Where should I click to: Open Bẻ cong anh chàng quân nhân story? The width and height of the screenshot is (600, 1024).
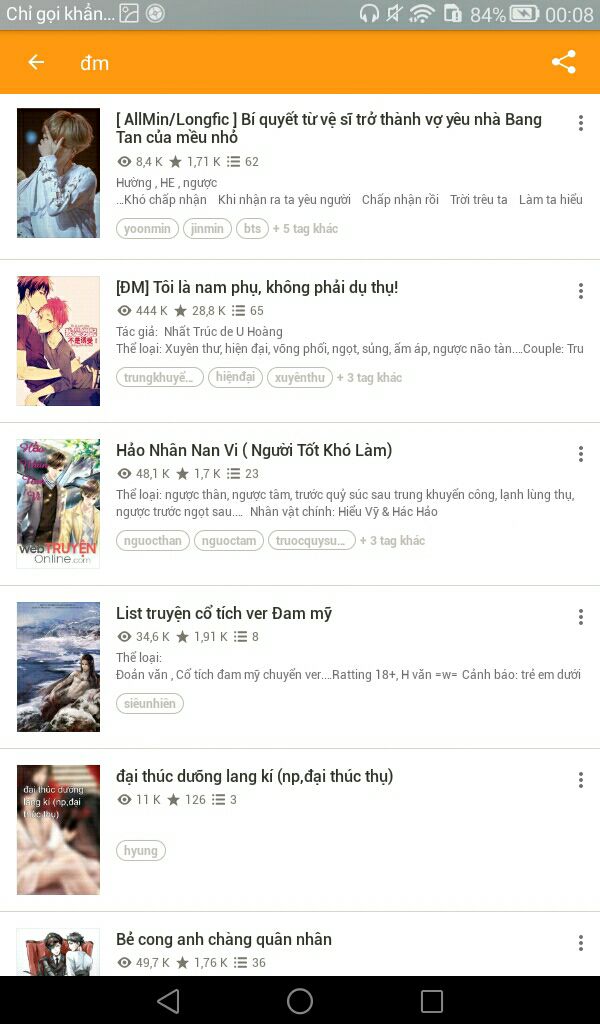[x=224, y=940]
